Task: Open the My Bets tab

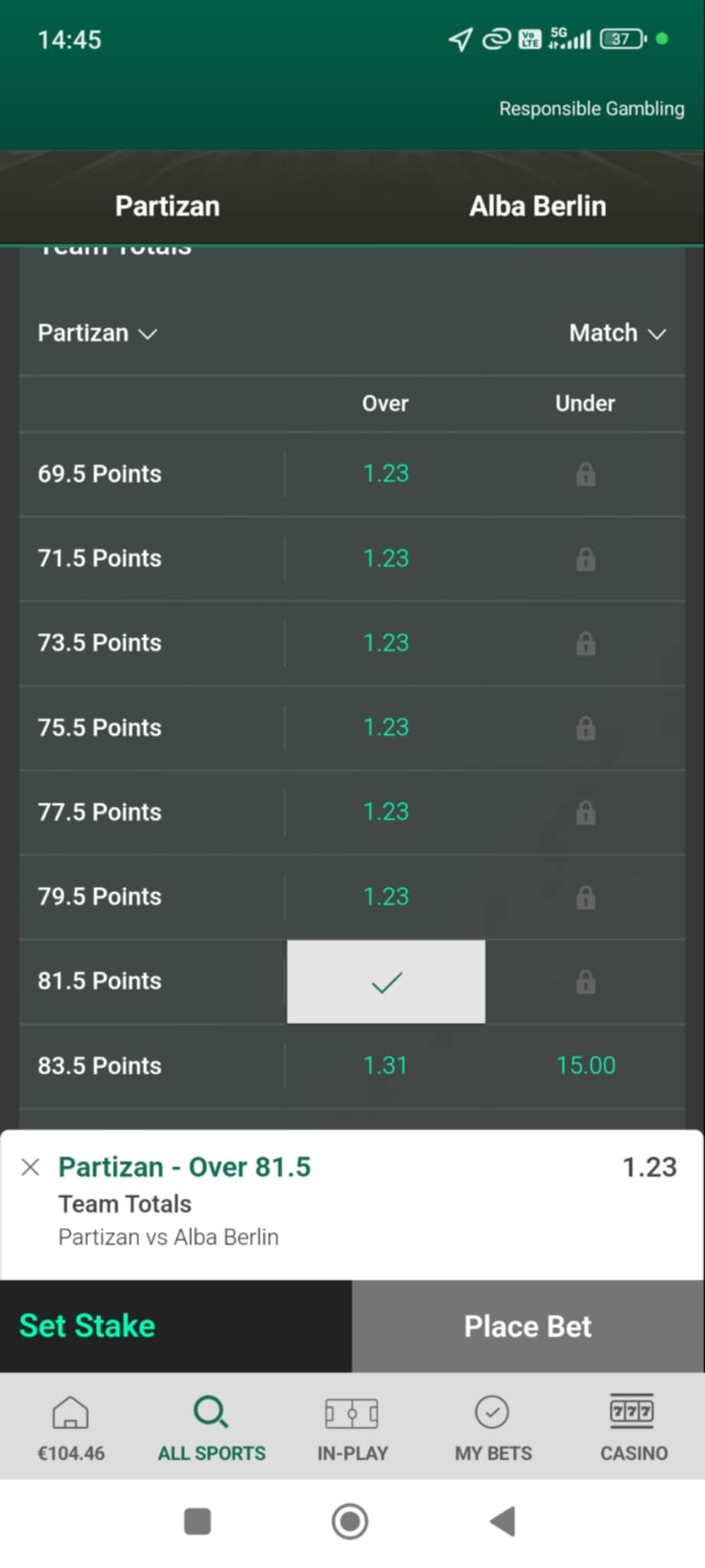Action: coord(493,1428)
